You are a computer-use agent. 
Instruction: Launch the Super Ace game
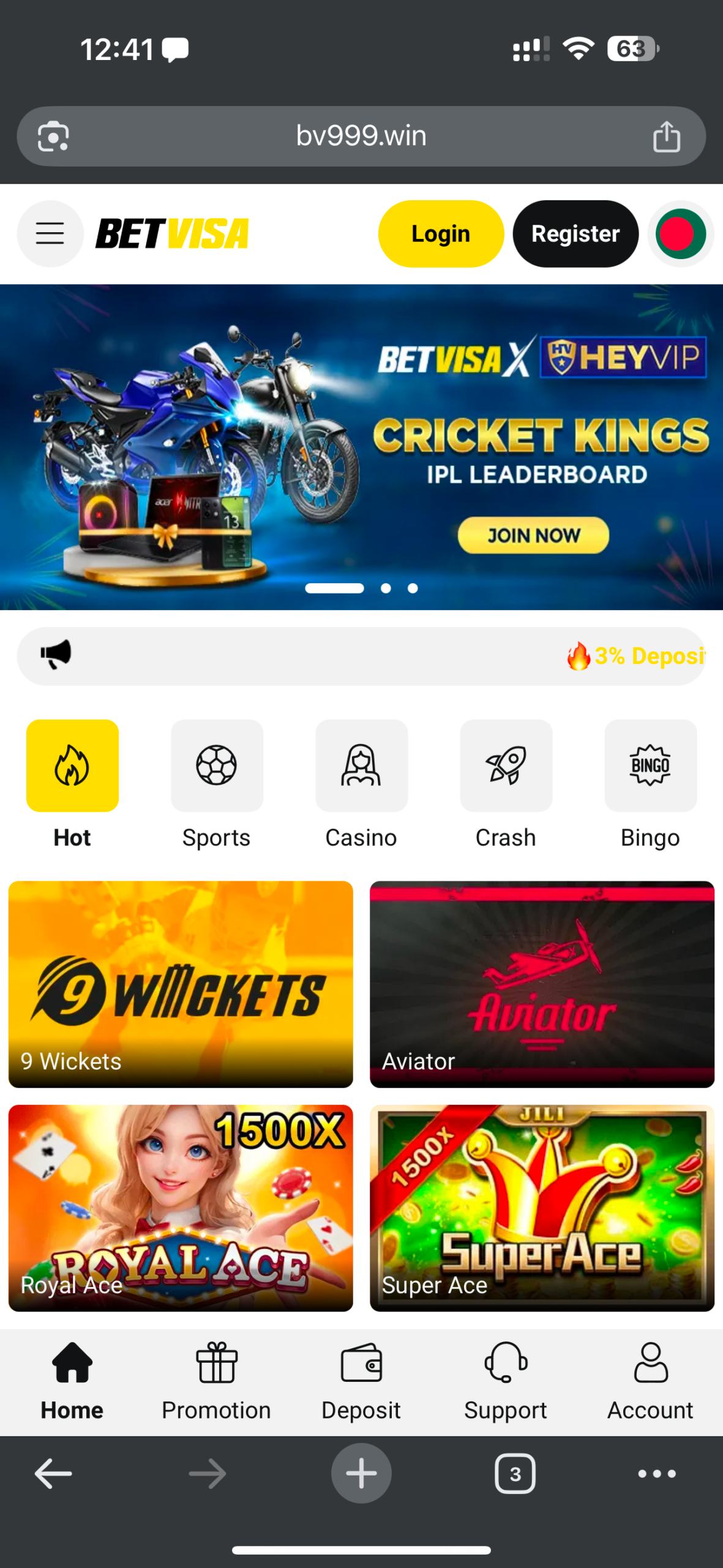tap(542, 1207)
